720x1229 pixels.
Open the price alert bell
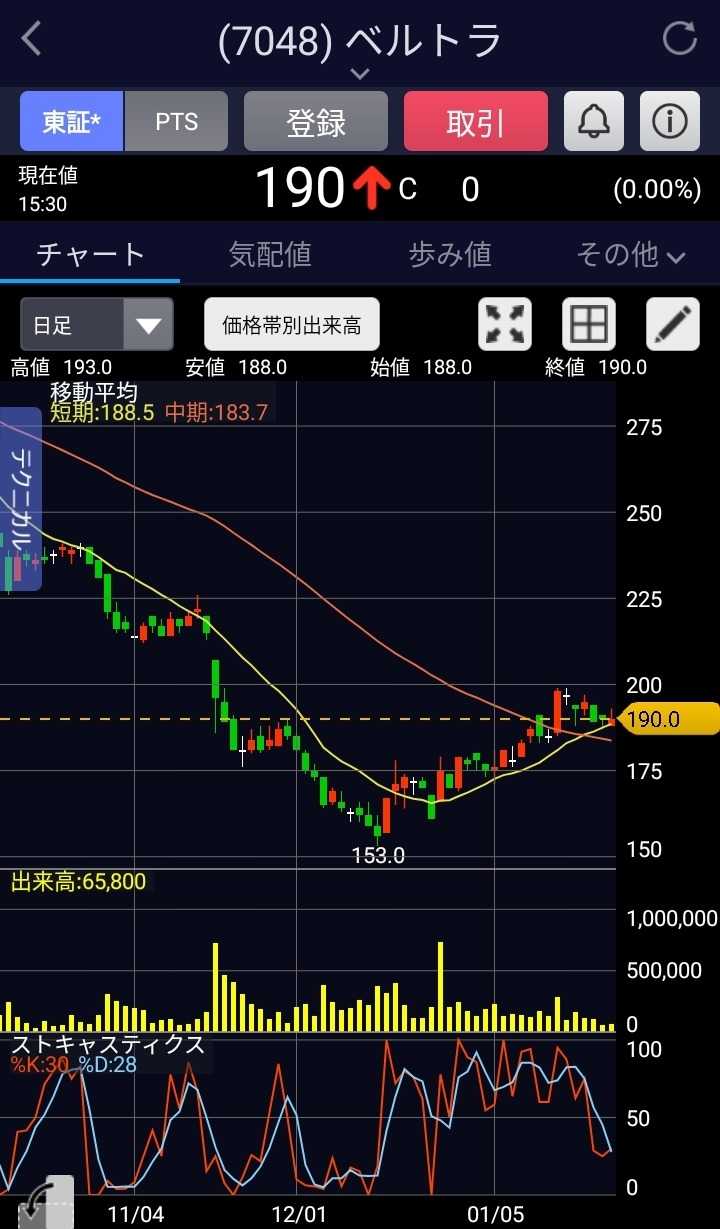click(594, 122)
